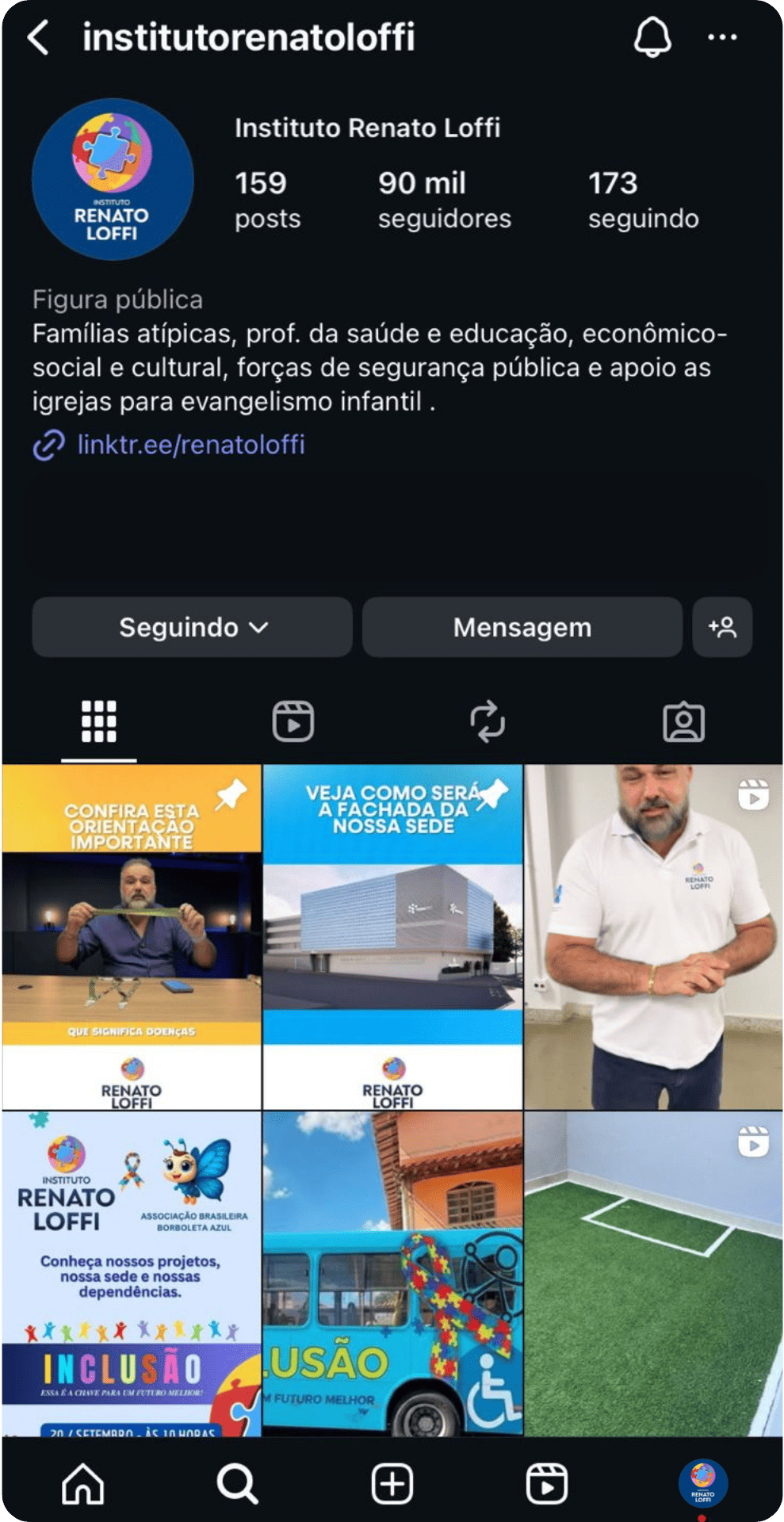Switch to the grid posts tab
This screenshot has width=784, height=1522.
[98, 721]
